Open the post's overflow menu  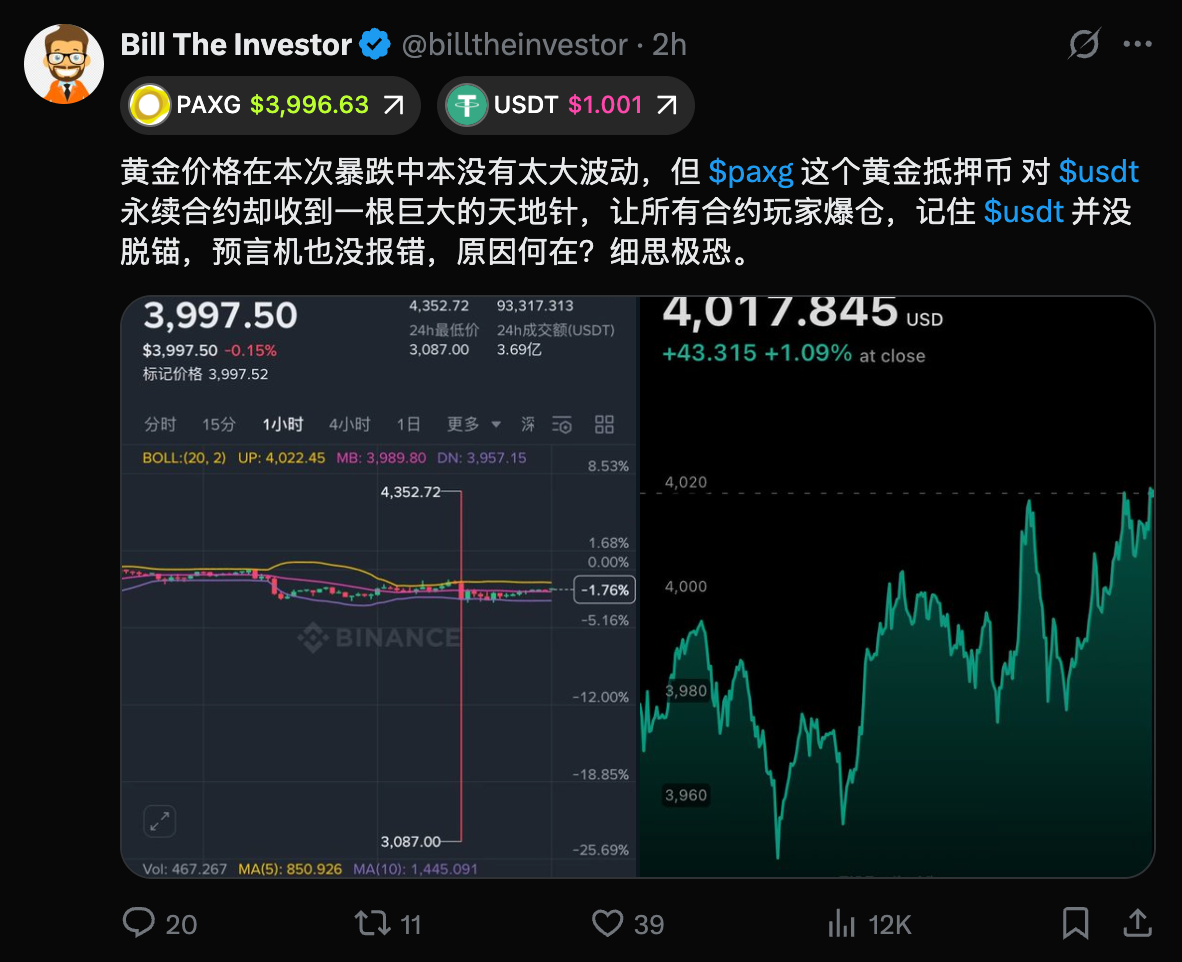[x=1138, y=45]
